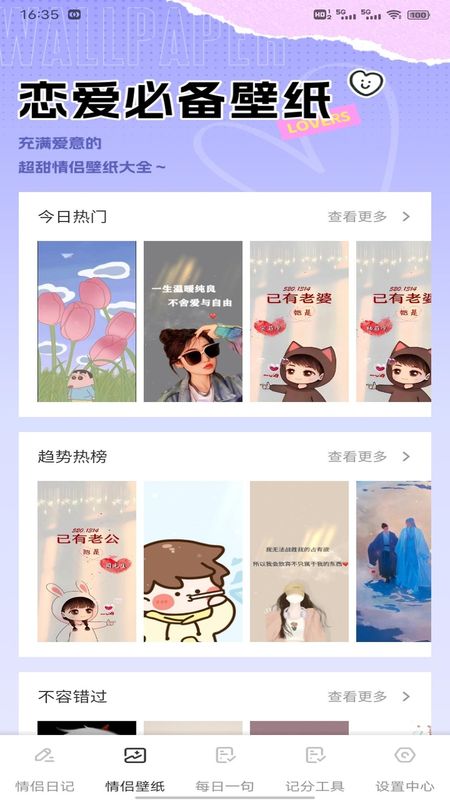Open the 已有老公 bunny girl wallpaper

[87, 561]
